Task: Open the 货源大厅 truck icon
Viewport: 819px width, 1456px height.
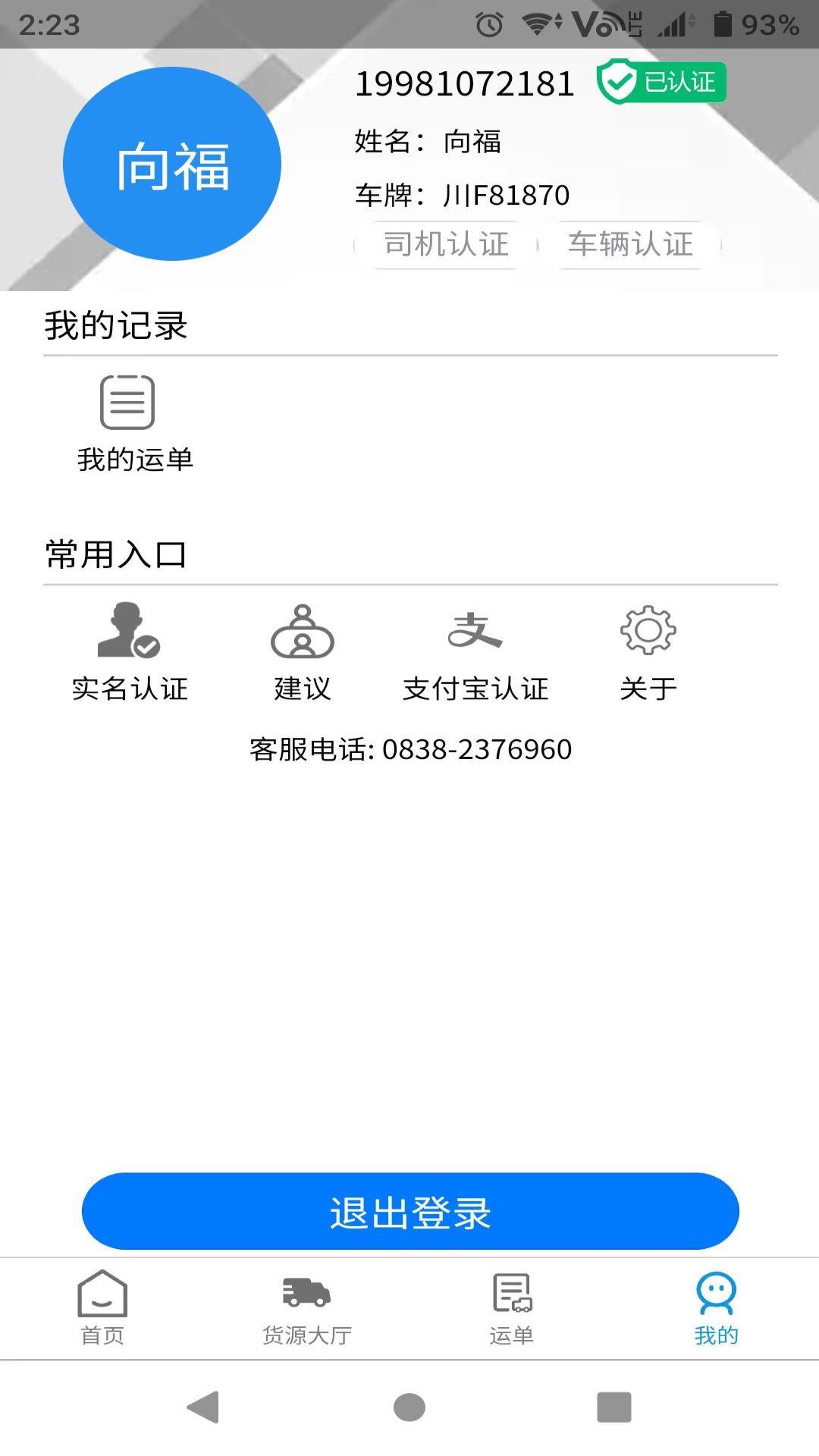Action: click(306, 1293)
